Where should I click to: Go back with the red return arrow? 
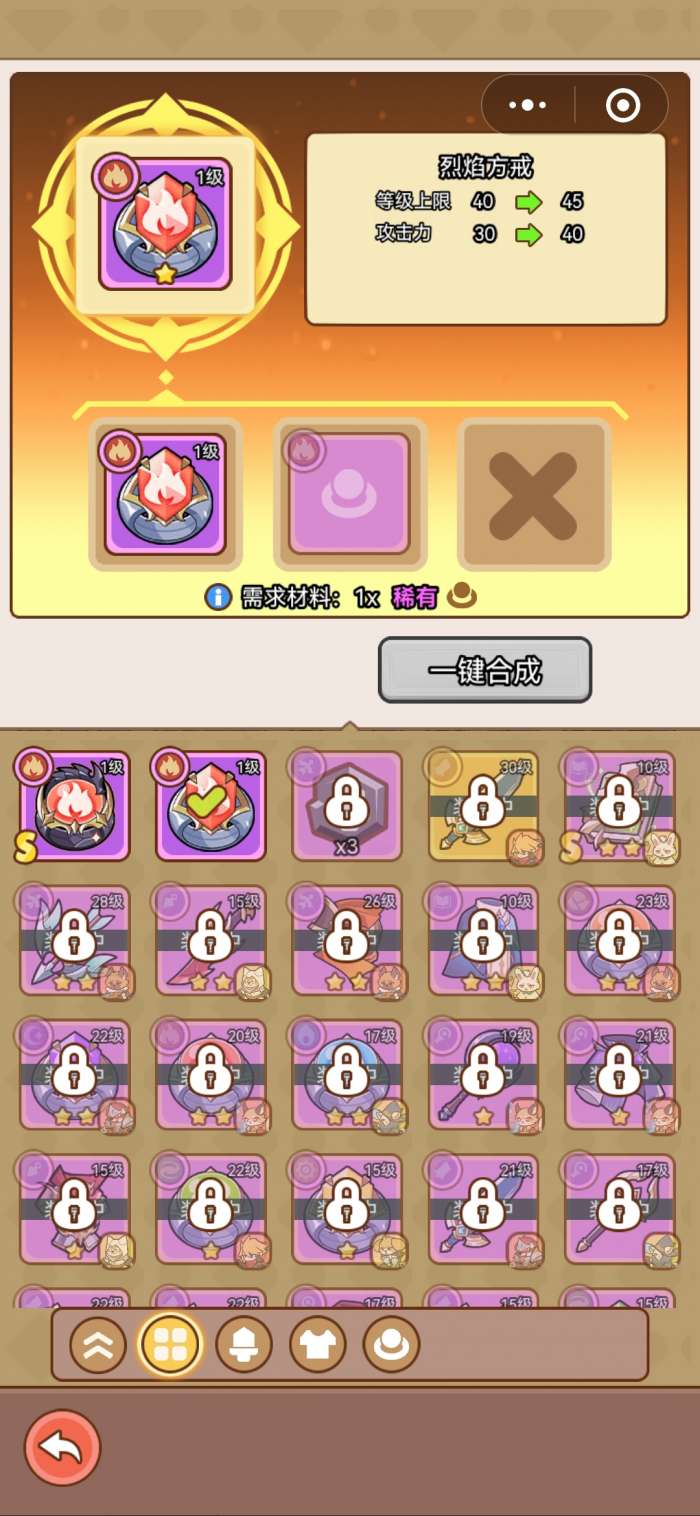click(x=62, y=1447)
